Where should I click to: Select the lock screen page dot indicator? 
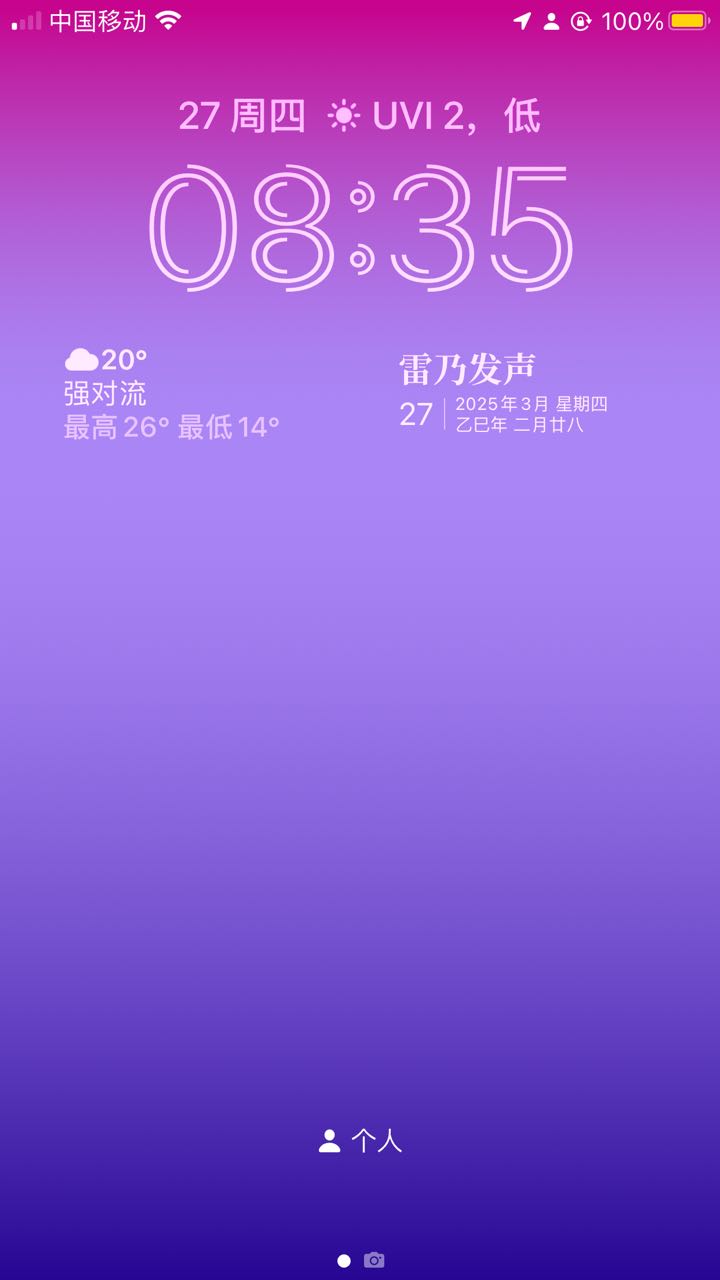344,1261
